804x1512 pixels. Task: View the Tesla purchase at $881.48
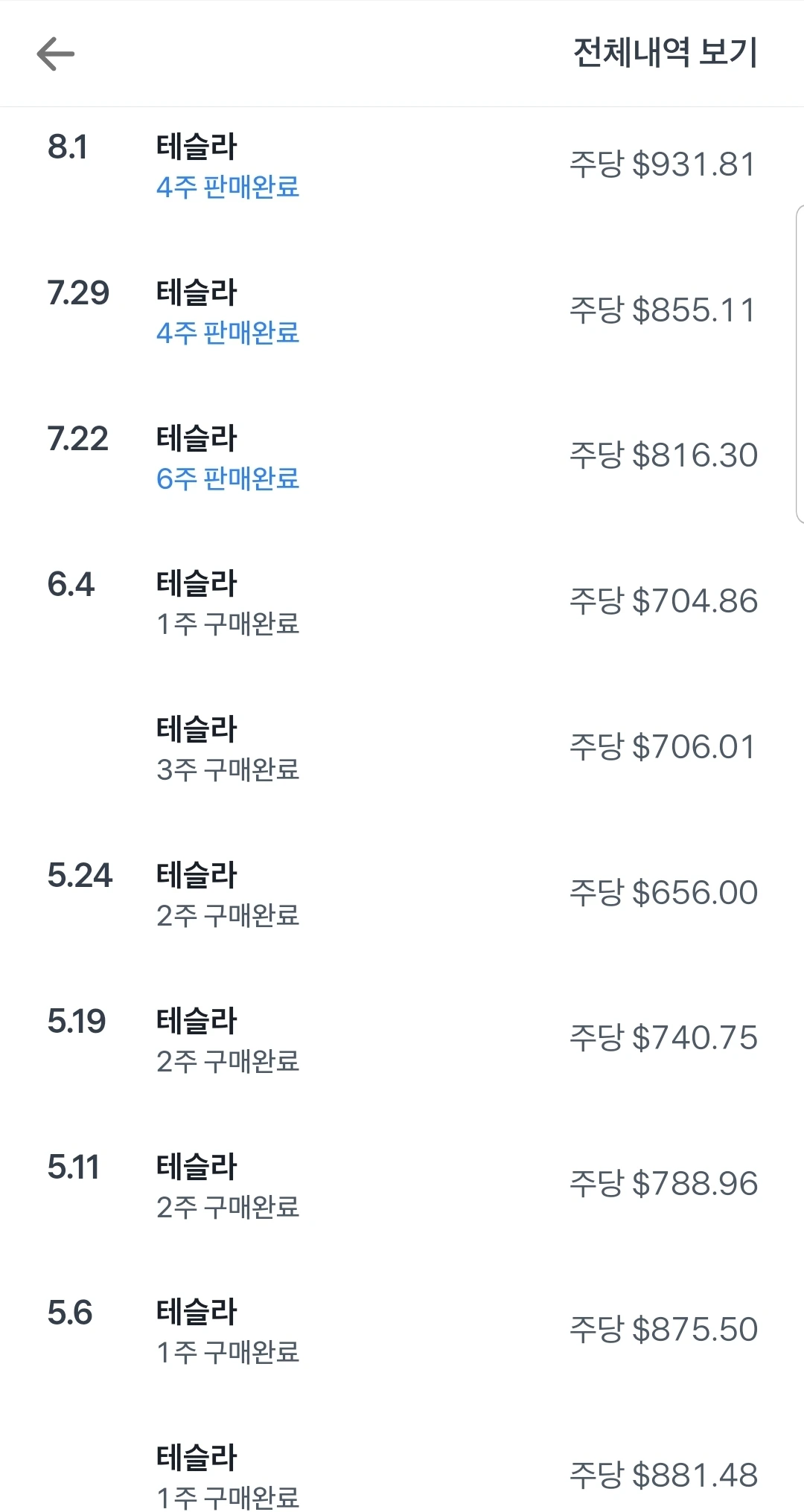click(402, 1475)
